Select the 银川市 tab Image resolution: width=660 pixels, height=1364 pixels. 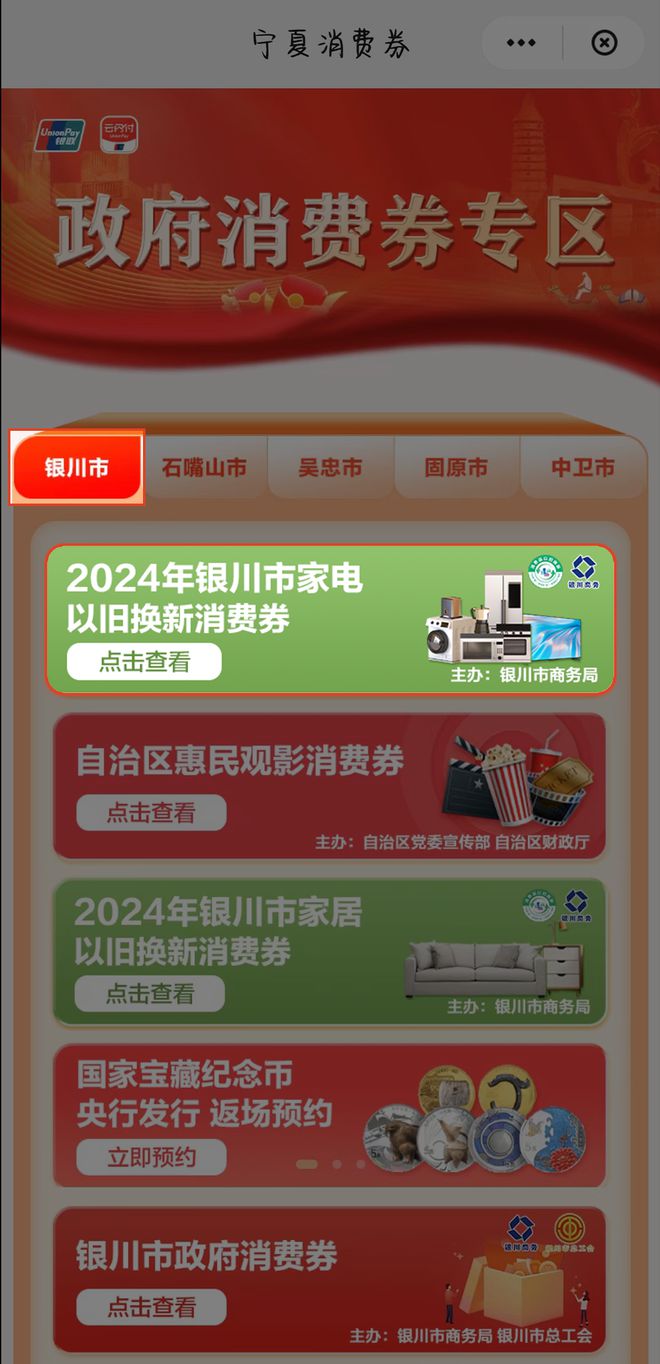(x=77, y=467)
